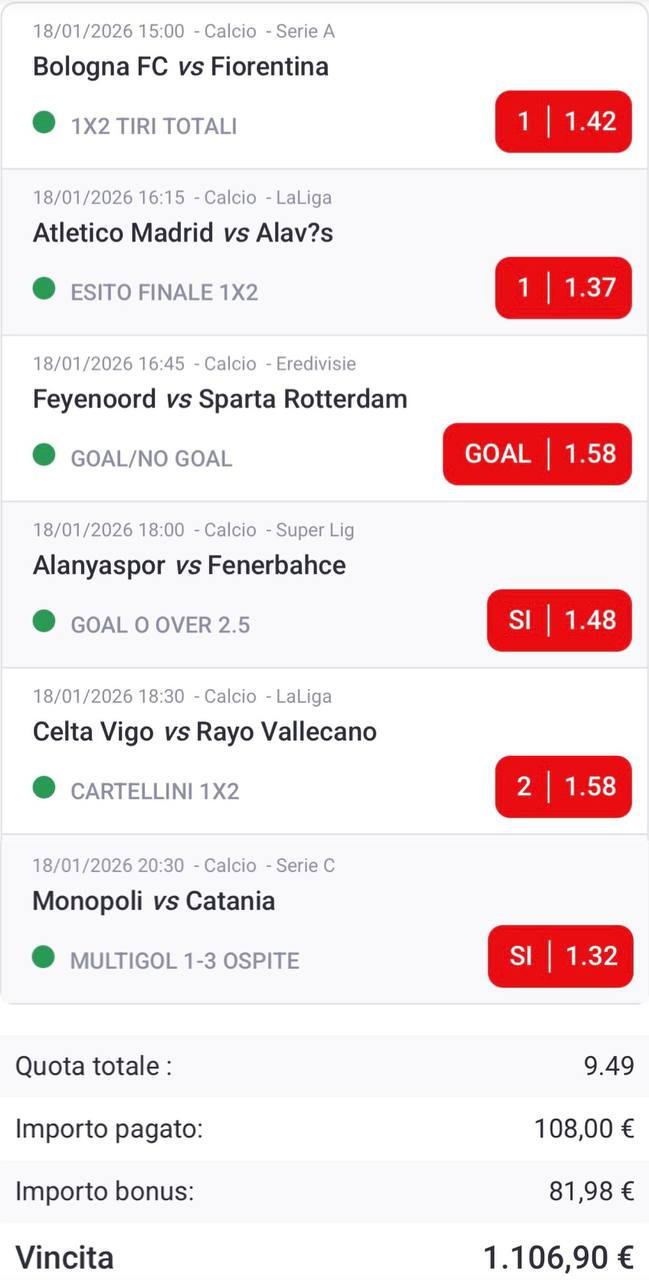
Task: Open the Alanyaspor vs Fenerbahce event
Action: pyautogui.click(x=189, y=565)
